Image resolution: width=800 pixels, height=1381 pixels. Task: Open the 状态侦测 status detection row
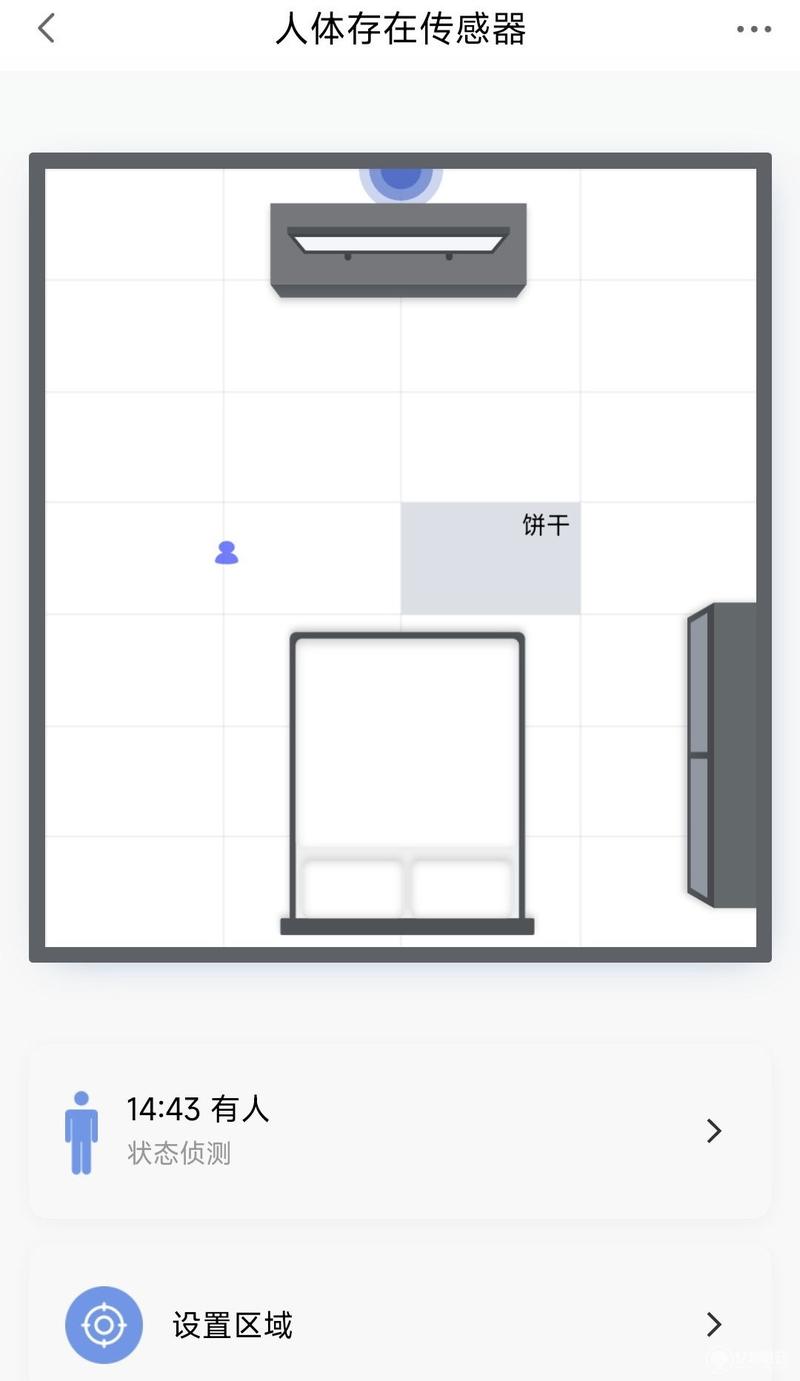point(400,1131)
